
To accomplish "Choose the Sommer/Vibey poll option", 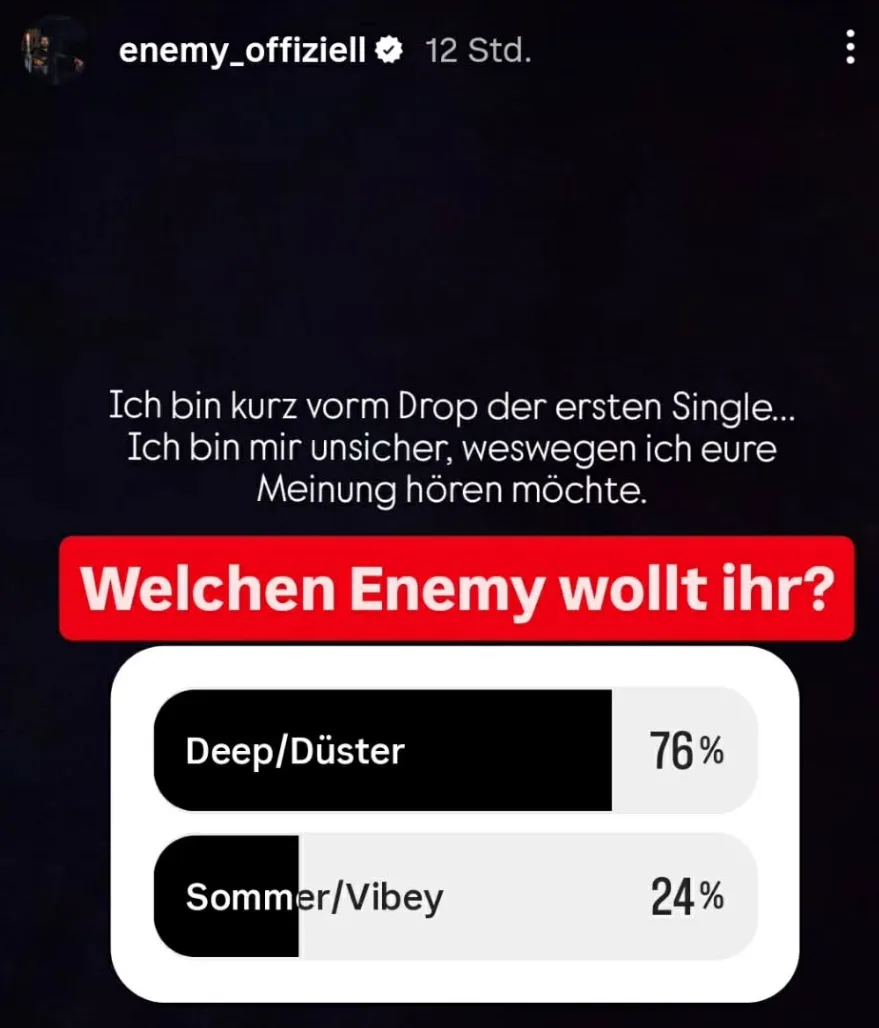I will [455, 897].
